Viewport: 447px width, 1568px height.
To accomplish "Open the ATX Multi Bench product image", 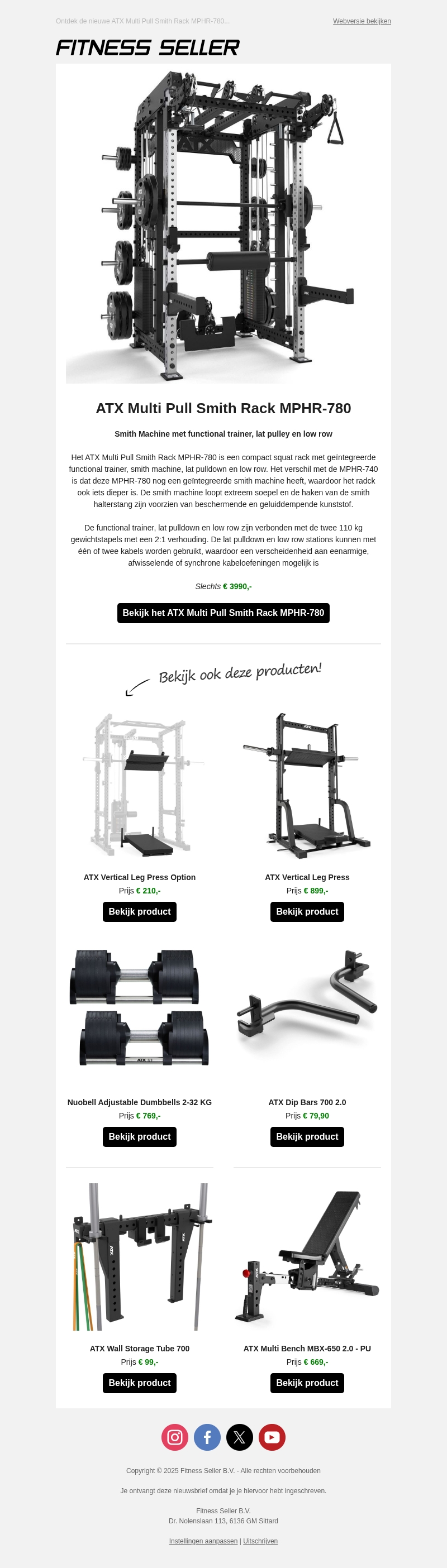I will click(x=307, y=1257).
